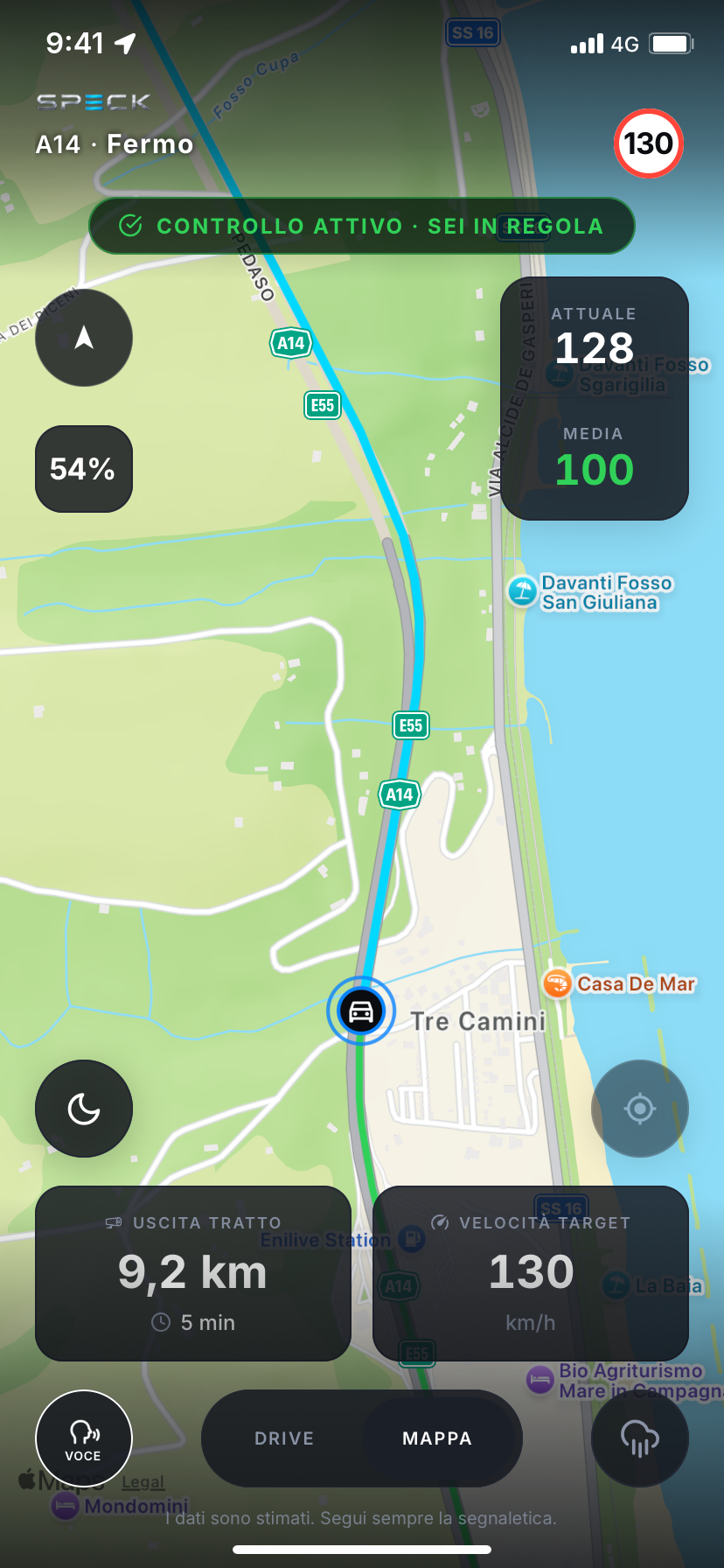Open the Uscita Tratto 9,2 km card

pos(193,1273)
